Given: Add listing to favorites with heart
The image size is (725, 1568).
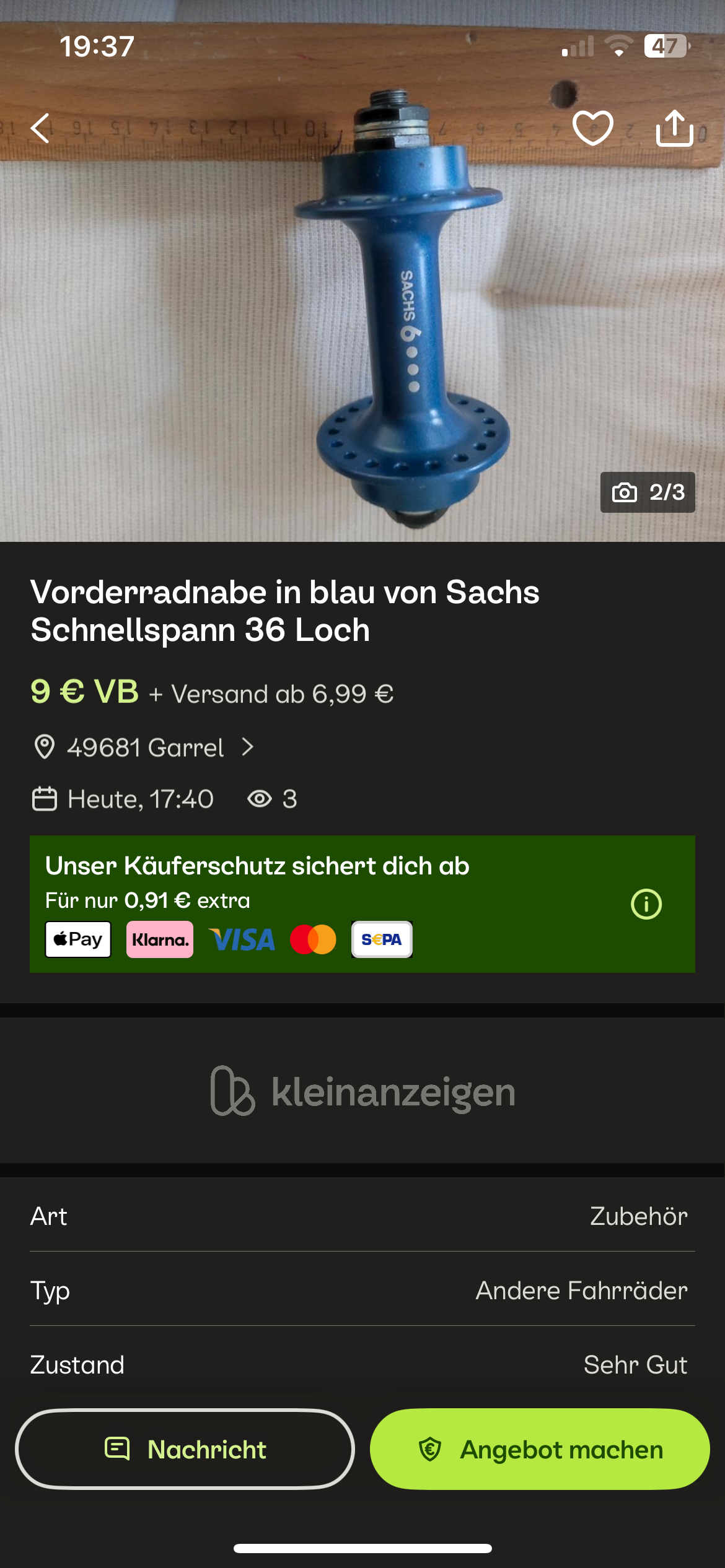Looking at the screenshot, I should click(x=593, y=128).
